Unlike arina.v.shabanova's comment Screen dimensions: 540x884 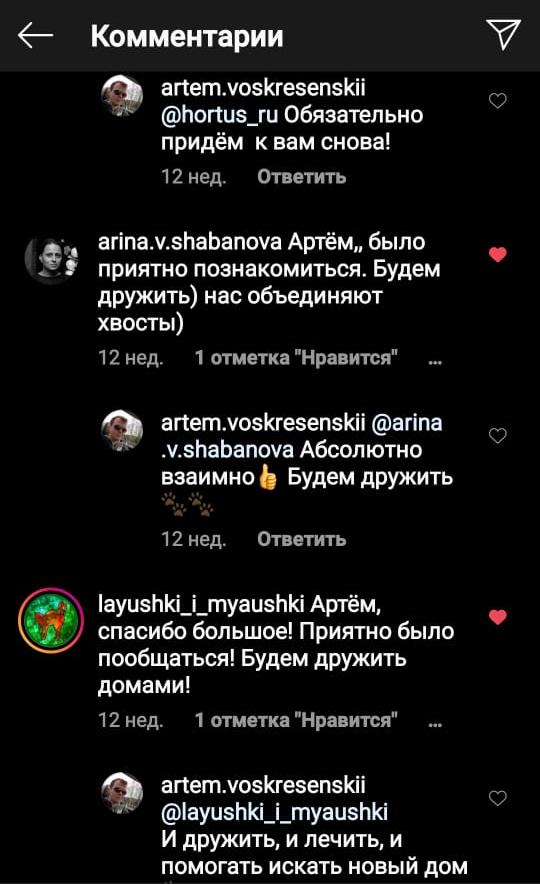click(497, 254)
